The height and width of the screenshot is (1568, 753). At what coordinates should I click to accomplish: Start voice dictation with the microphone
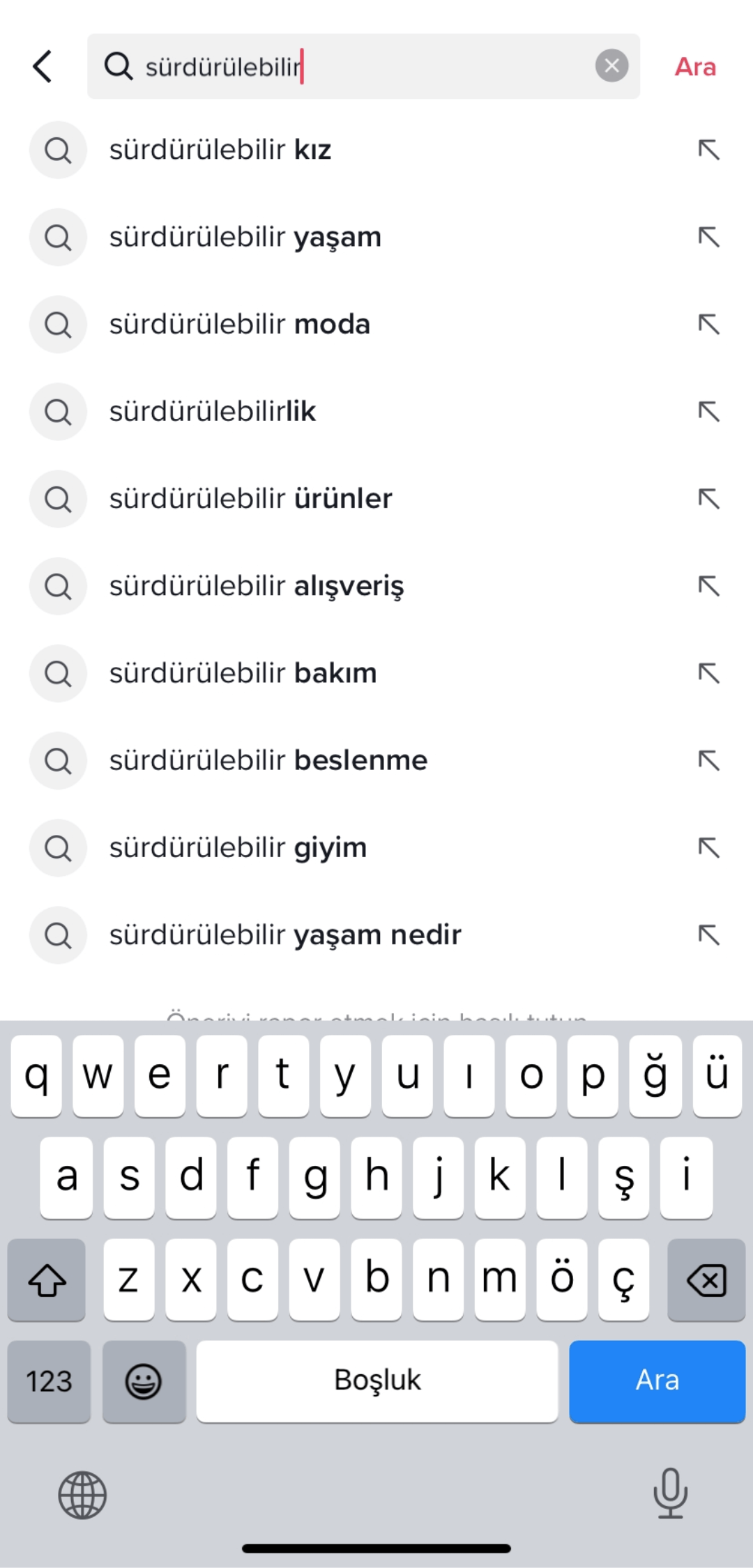point(670,1493)
